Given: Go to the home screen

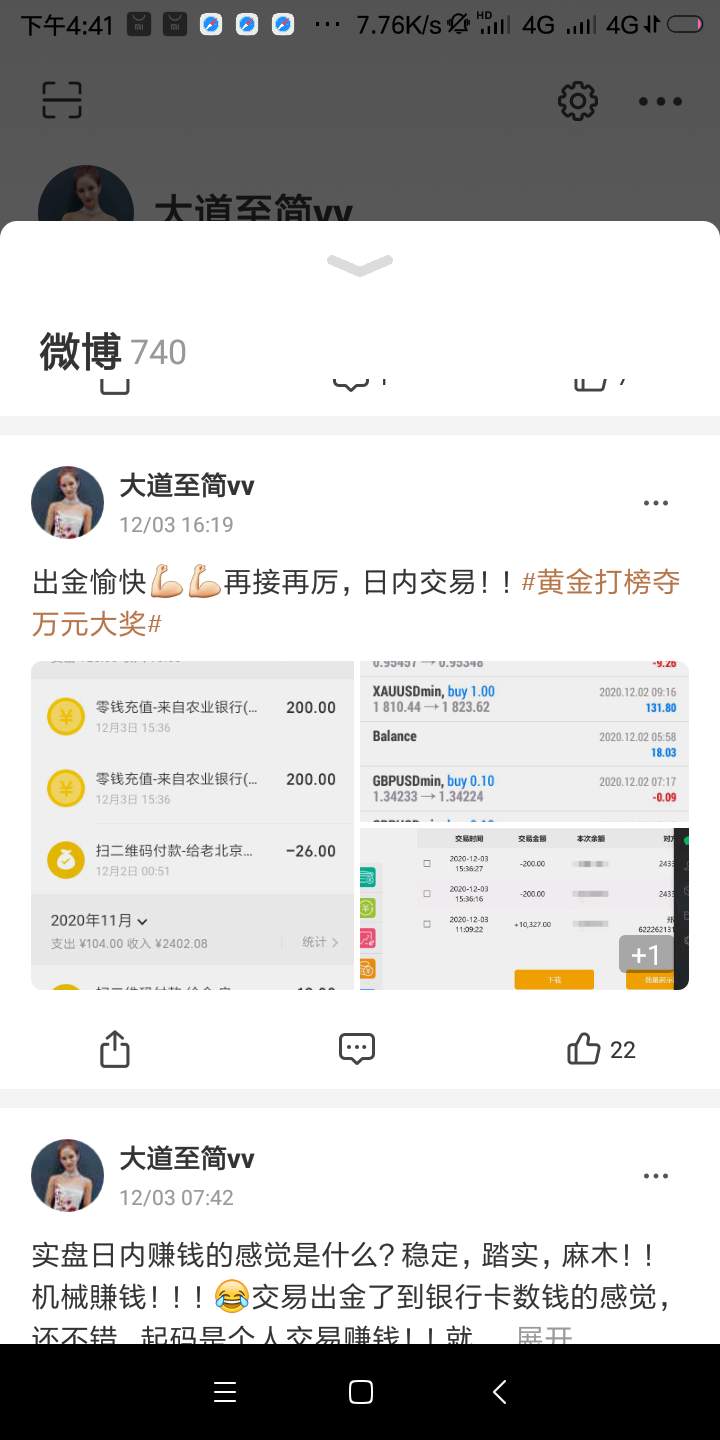Looking at the screenshot, I should click(360, 1392).
